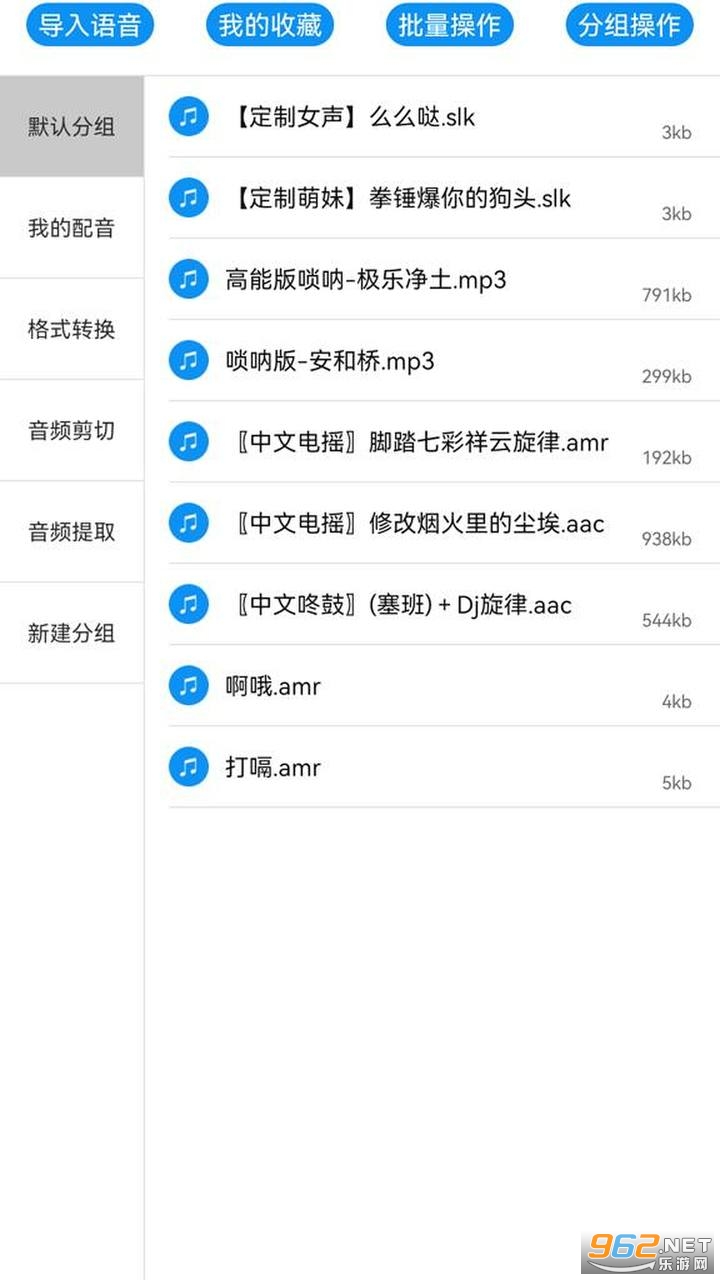
Task: Click the music note icon beside 么么哒.slk
Action: 189,117
